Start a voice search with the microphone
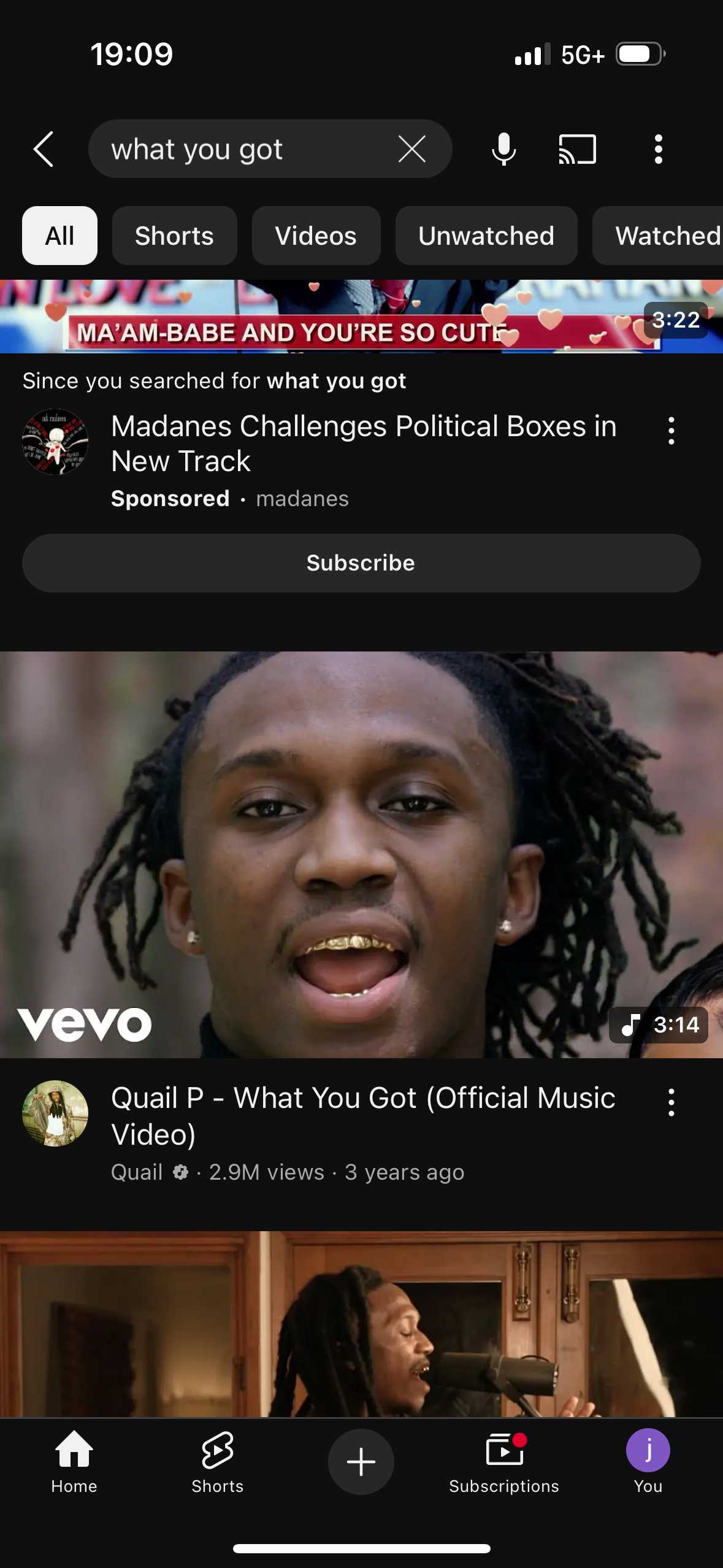The image size is (723, 1568). [x=503, y=149]
